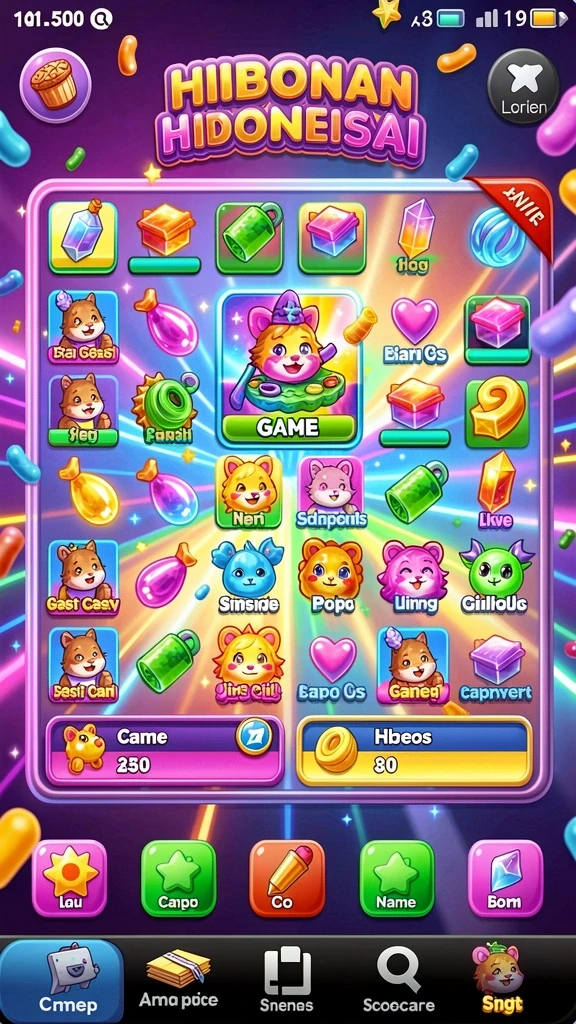Close the screen with the Lorien X button

[522, 86]
